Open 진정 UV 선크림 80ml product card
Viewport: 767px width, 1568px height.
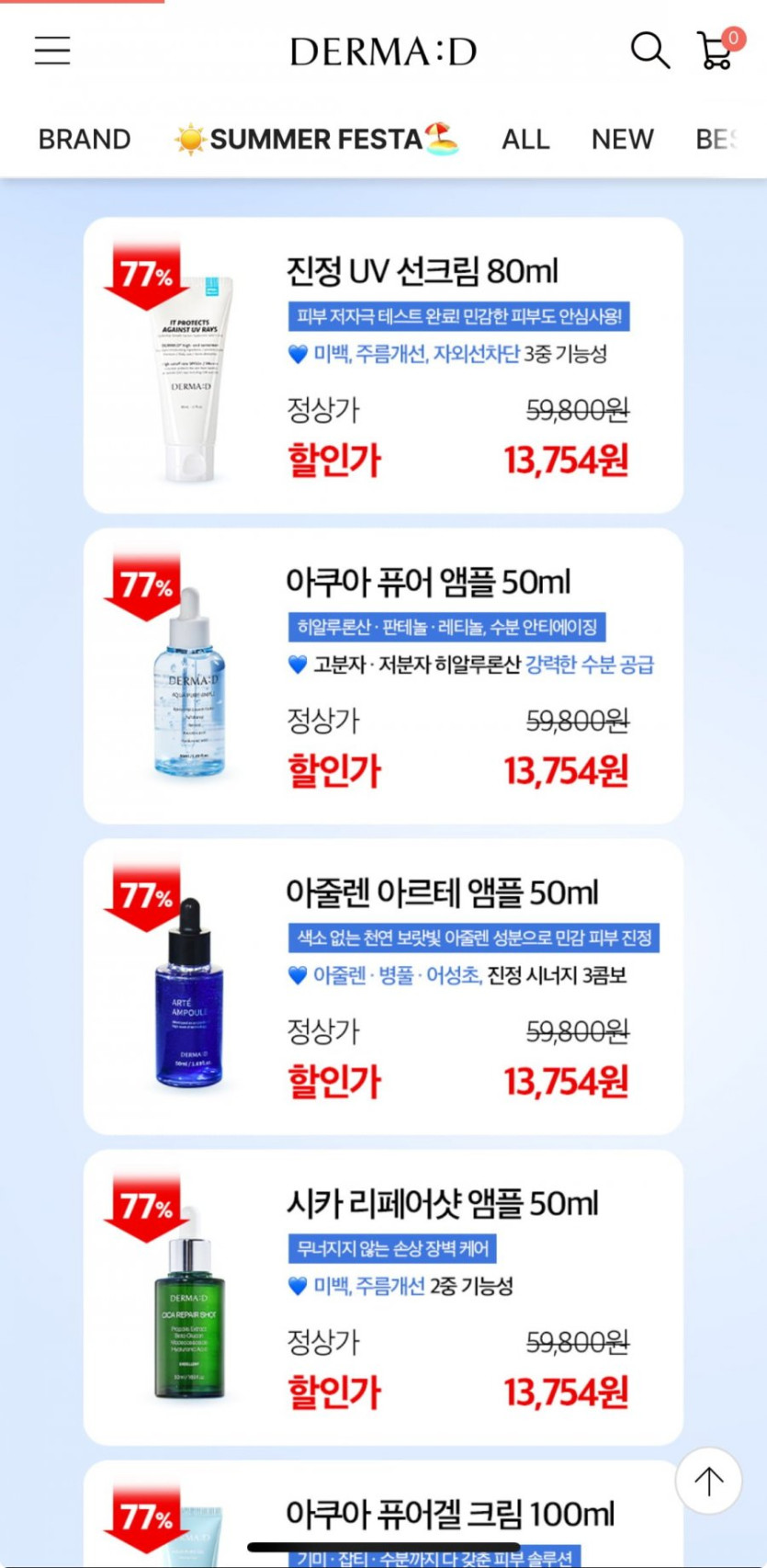click(383, 365)
